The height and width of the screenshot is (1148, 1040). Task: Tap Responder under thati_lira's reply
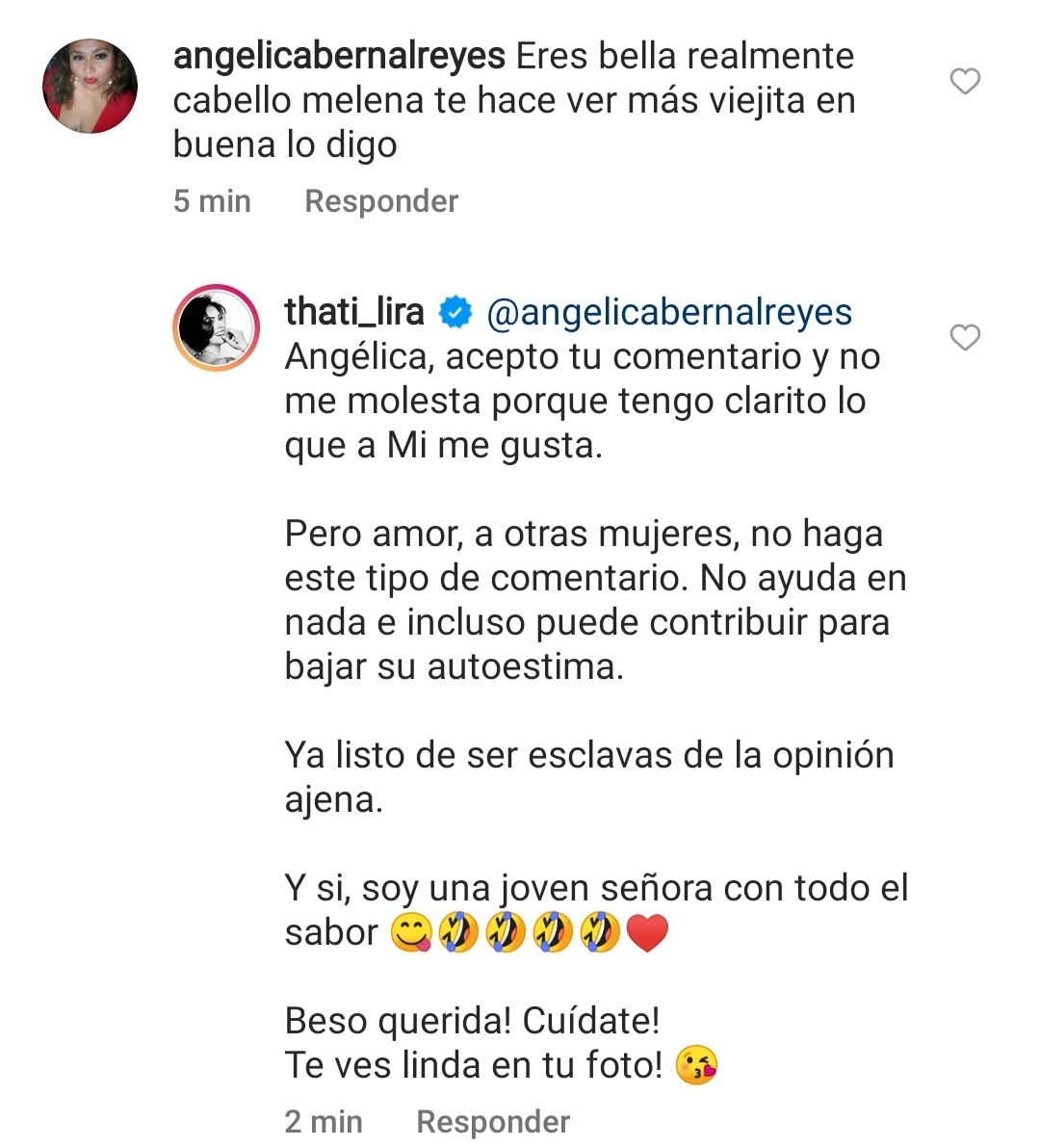pyautogui.click(x=493, y=1121)
